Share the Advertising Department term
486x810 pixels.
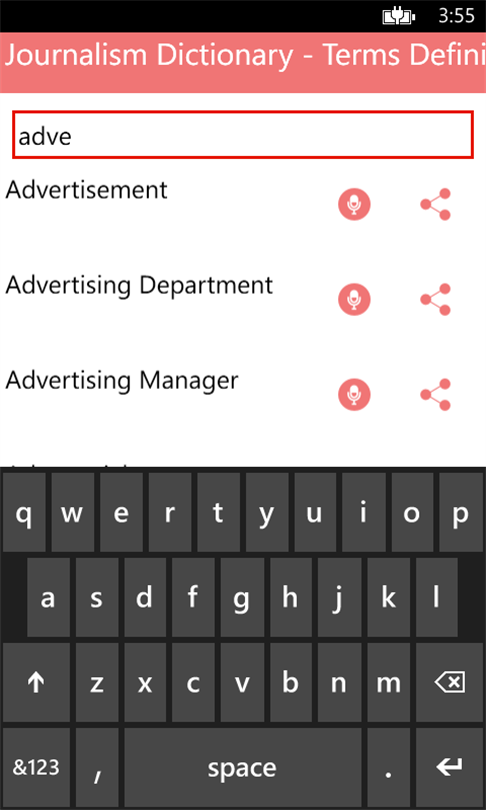(436, 299)
